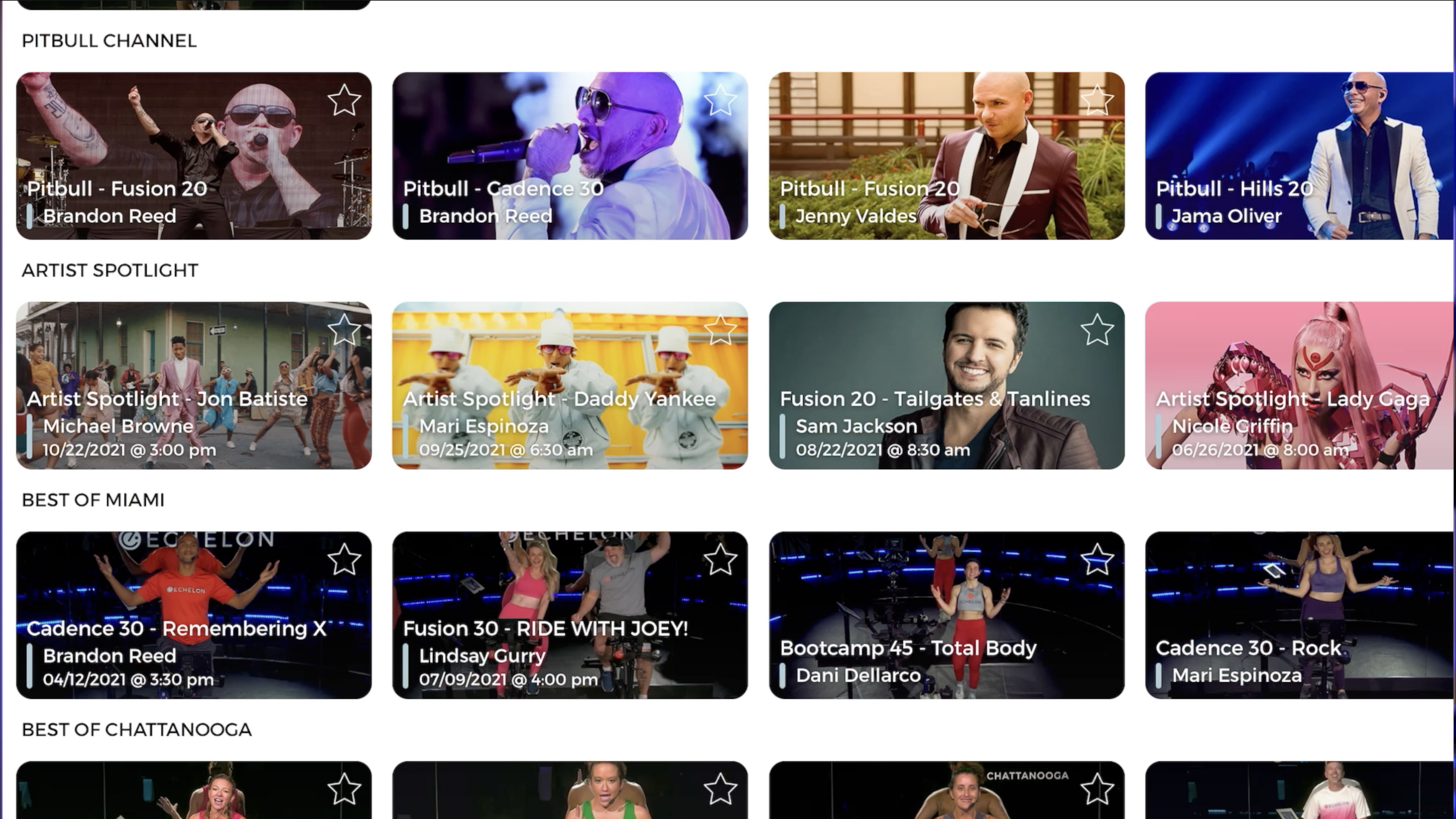The width and height of the screenshot is (1456, 819).
Task: Star the Cadence 30 Remembering X class
Action: (344, 560)
